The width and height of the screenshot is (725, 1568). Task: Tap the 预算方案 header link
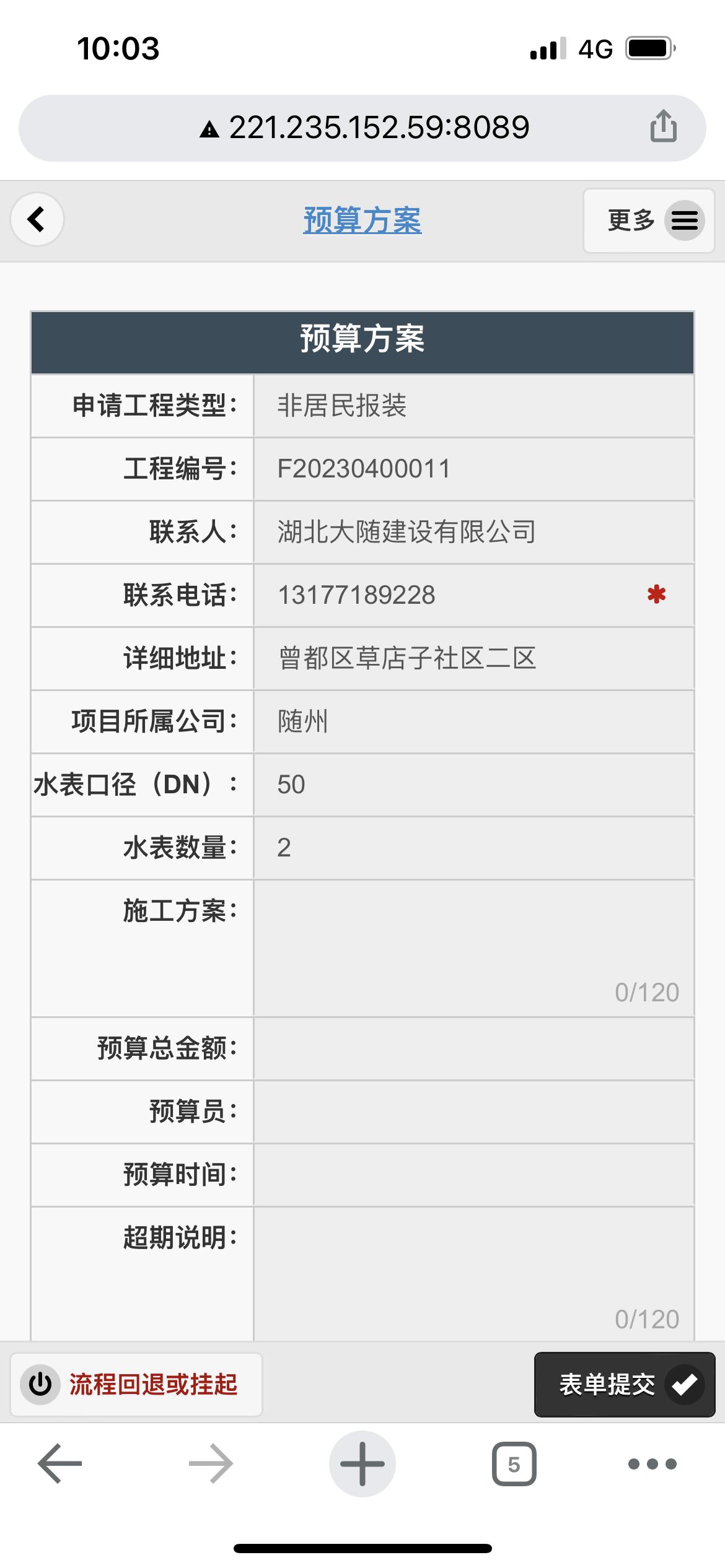pyautogui.click(x=362, y=220)
